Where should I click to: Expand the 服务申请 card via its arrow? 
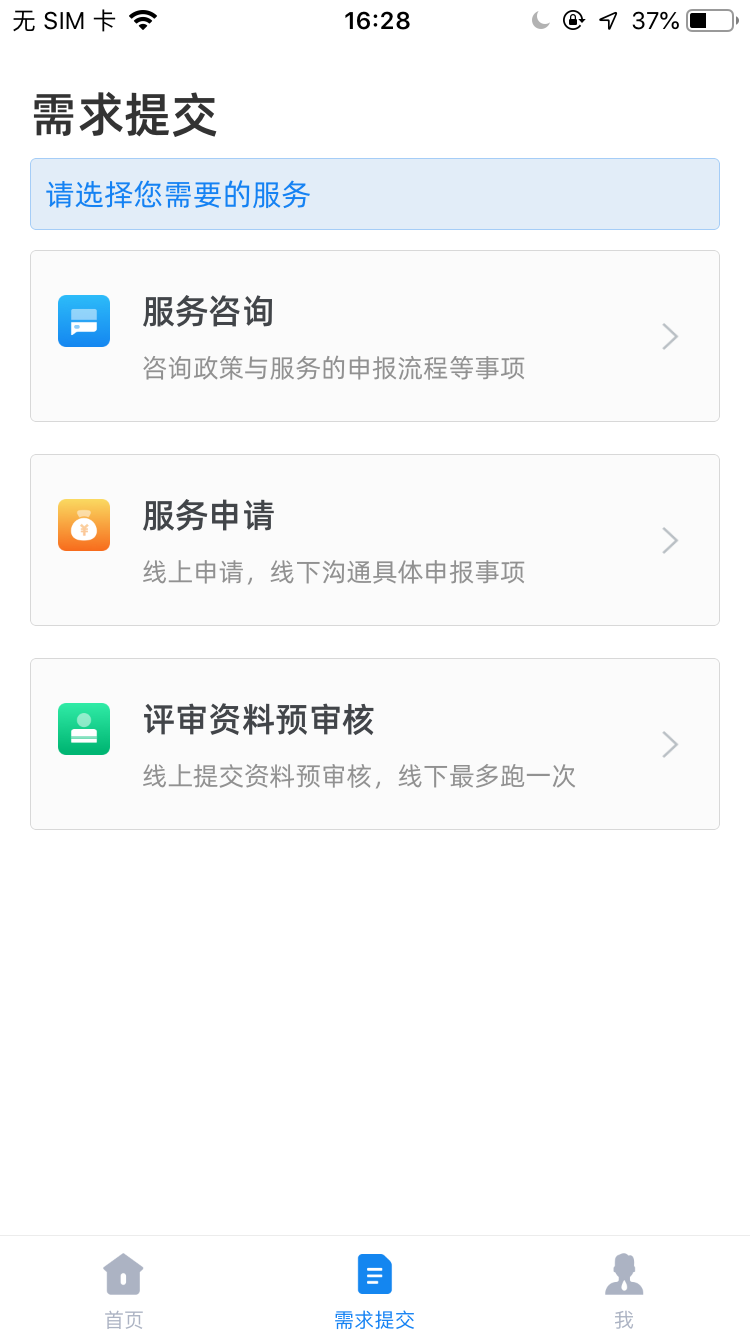(x=669, y=540)
